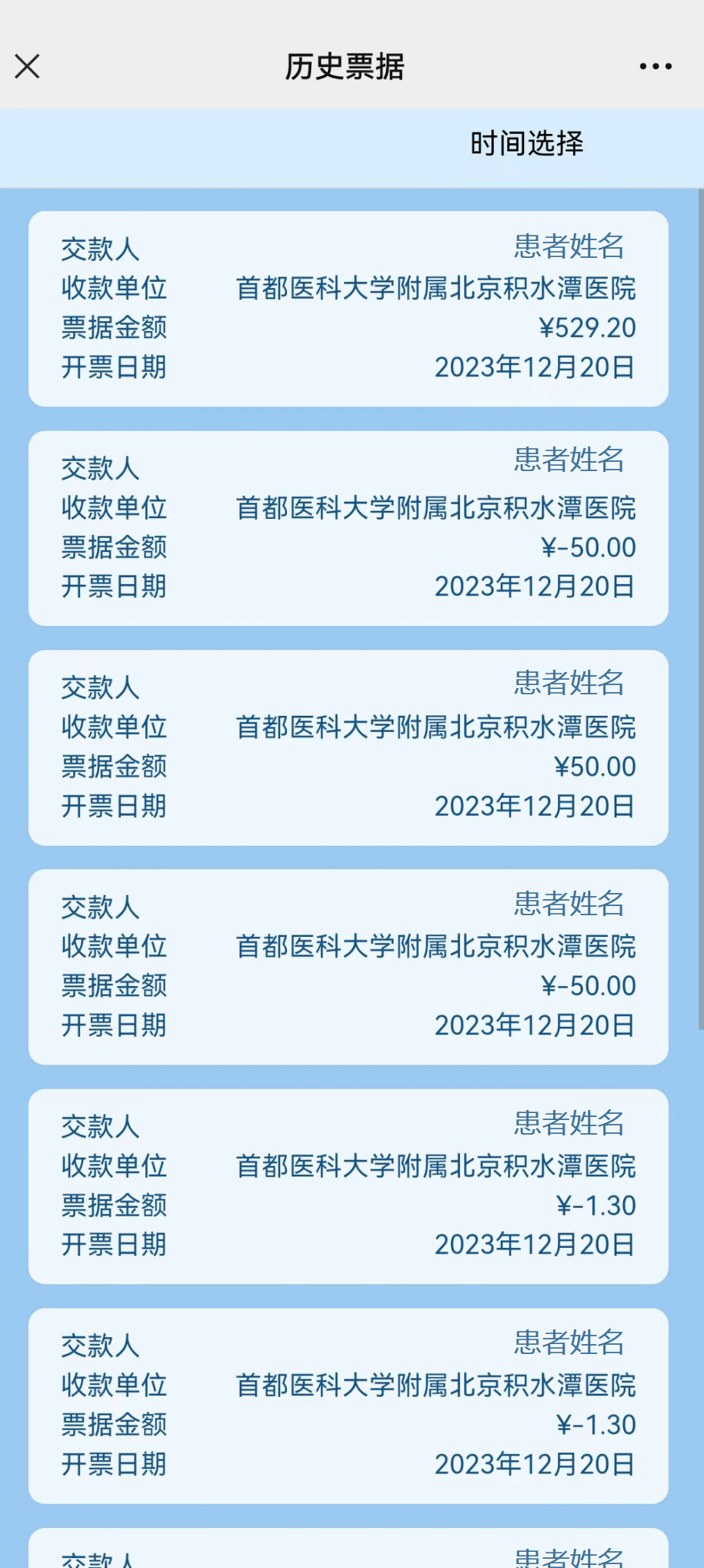Tap hospital name on the ¥529.20 invoice

click(x=435, y=289)
